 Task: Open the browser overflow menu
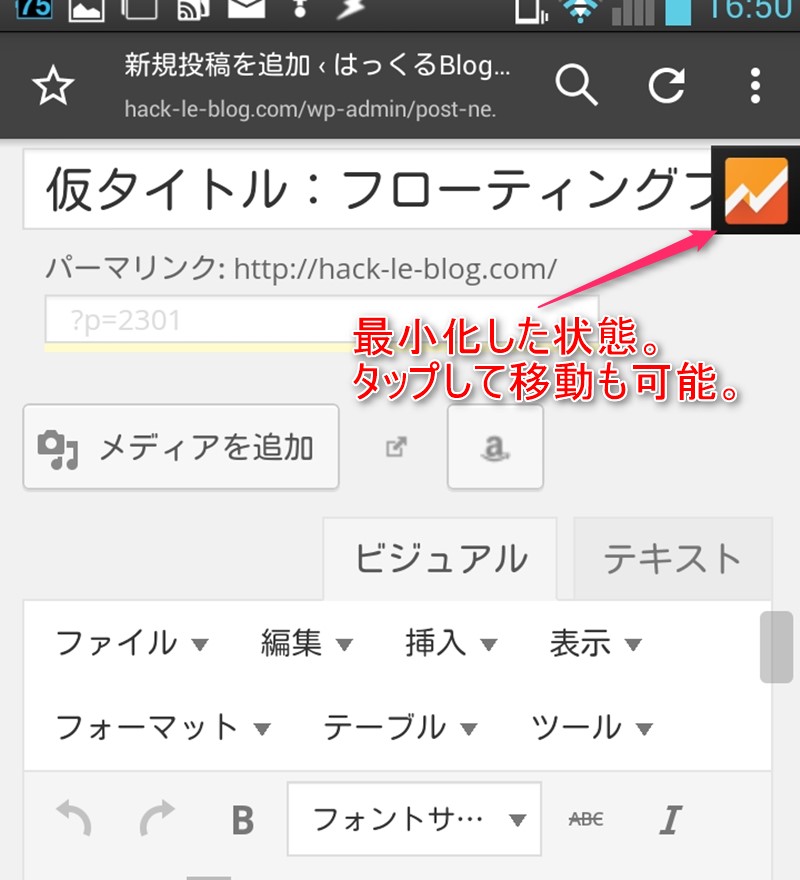755,87
